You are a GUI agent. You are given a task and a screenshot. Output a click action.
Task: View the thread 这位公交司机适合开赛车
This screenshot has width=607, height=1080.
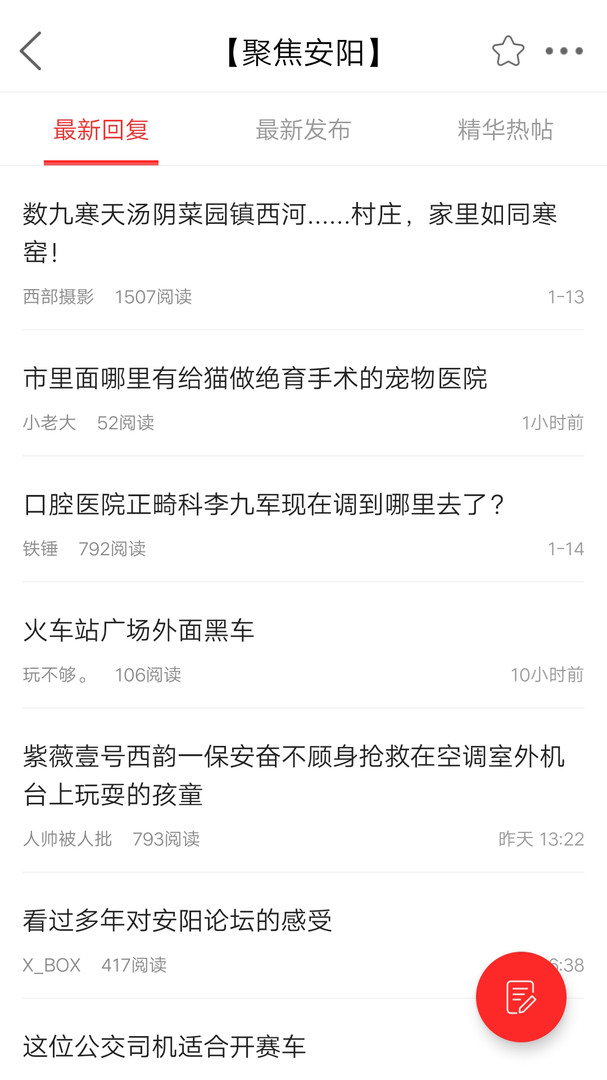(165, 1046)
